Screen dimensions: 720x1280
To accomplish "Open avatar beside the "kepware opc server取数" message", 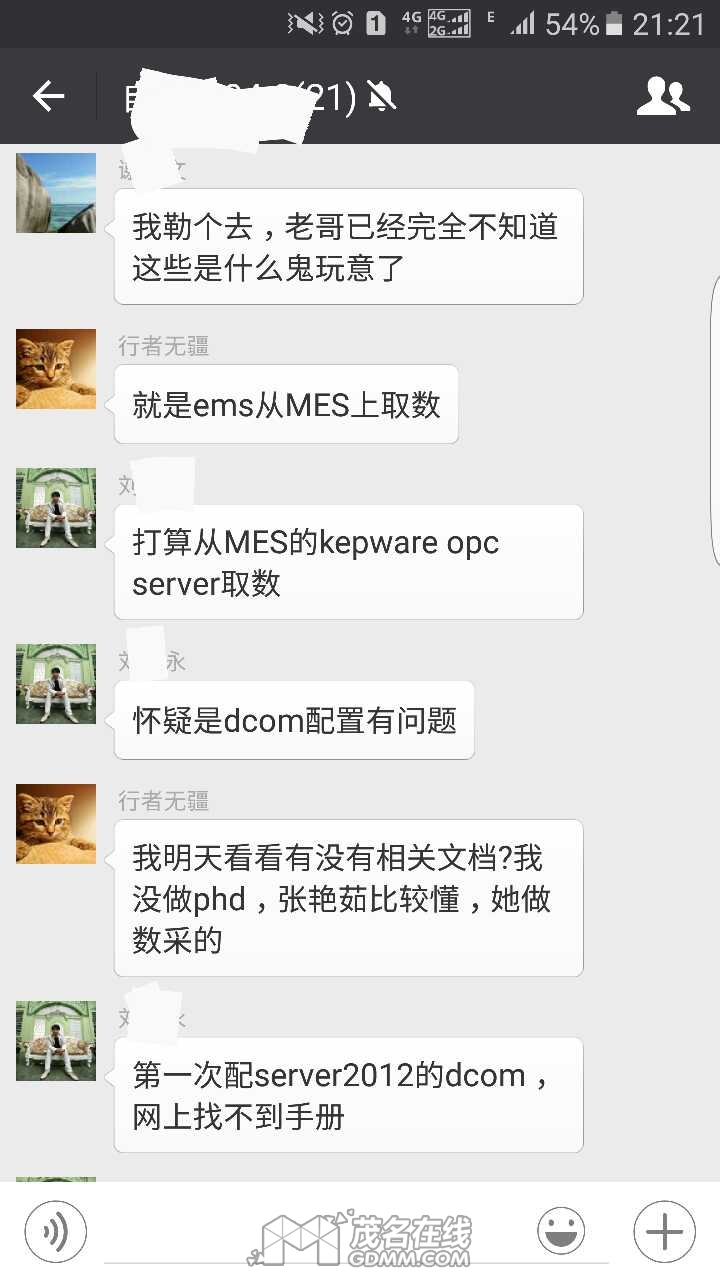I will (x=56, y=508).
